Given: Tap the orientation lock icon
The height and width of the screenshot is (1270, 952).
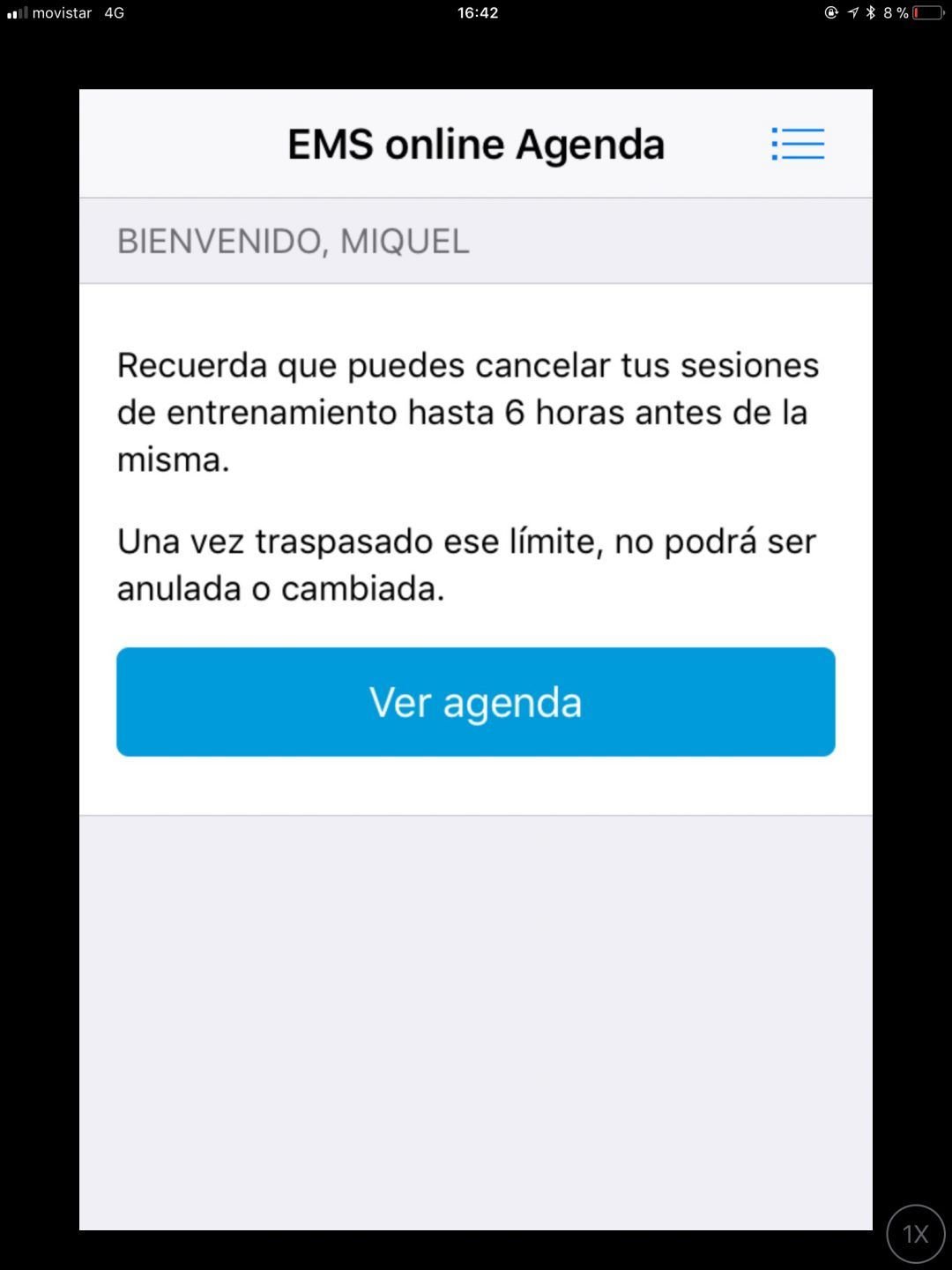Looking at the screenshot, I should [830, 12].
